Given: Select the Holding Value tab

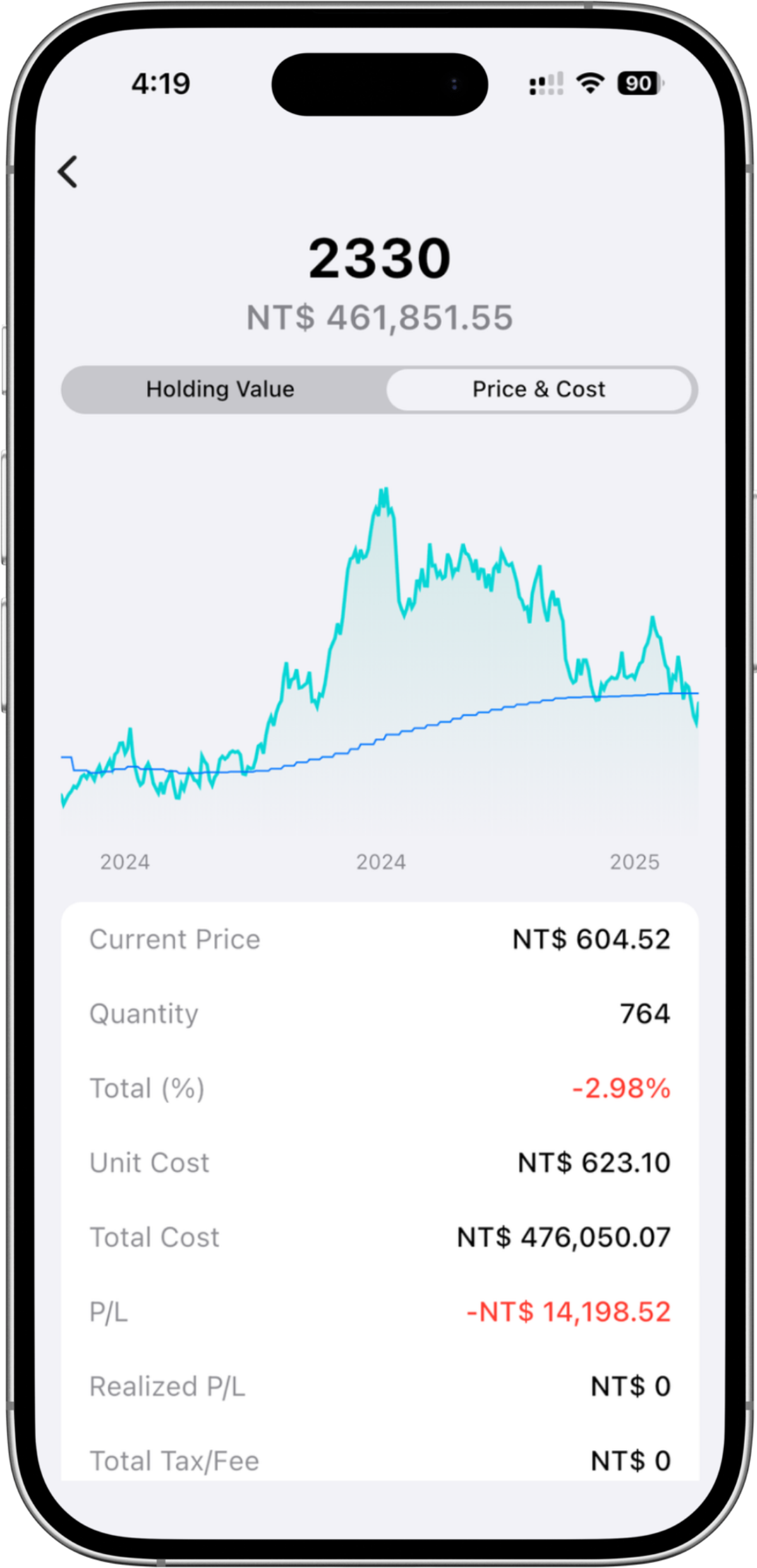Looking at the screenshot, I should (x=220, y=389).
